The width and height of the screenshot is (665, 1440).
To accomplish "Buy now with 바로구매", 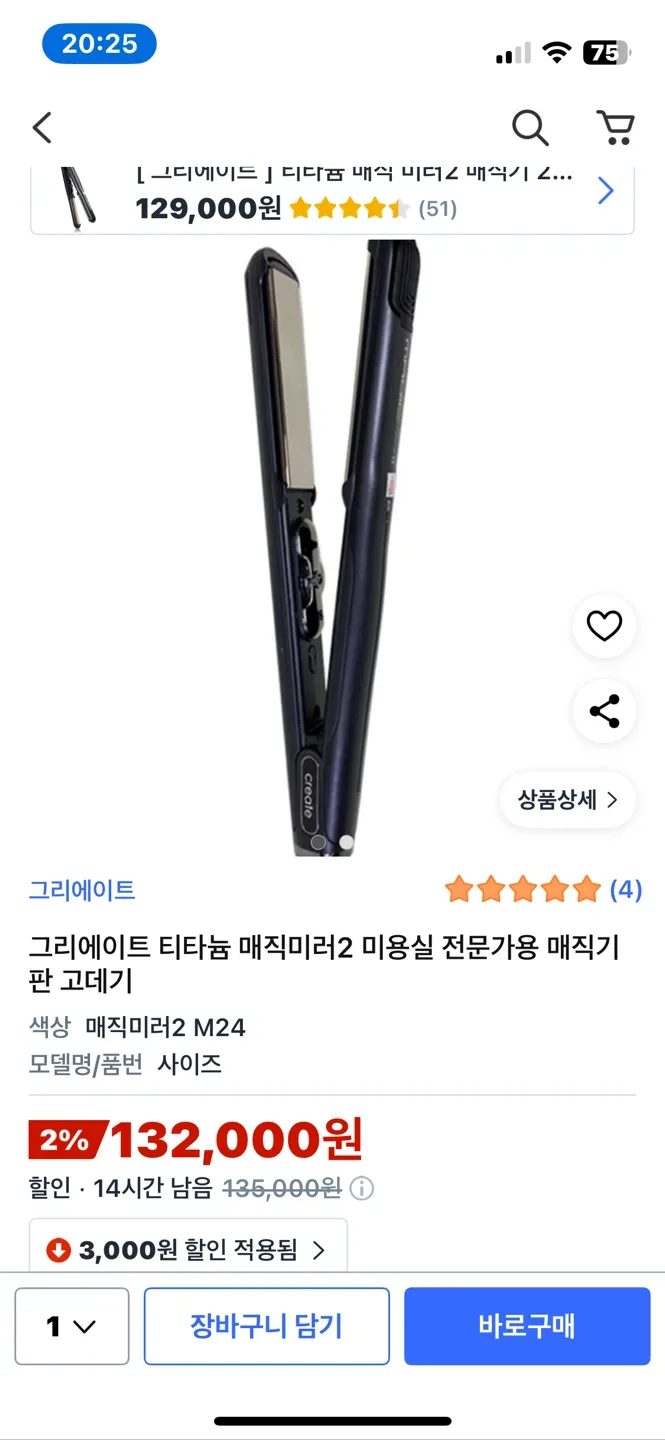I will point(527,1326).
